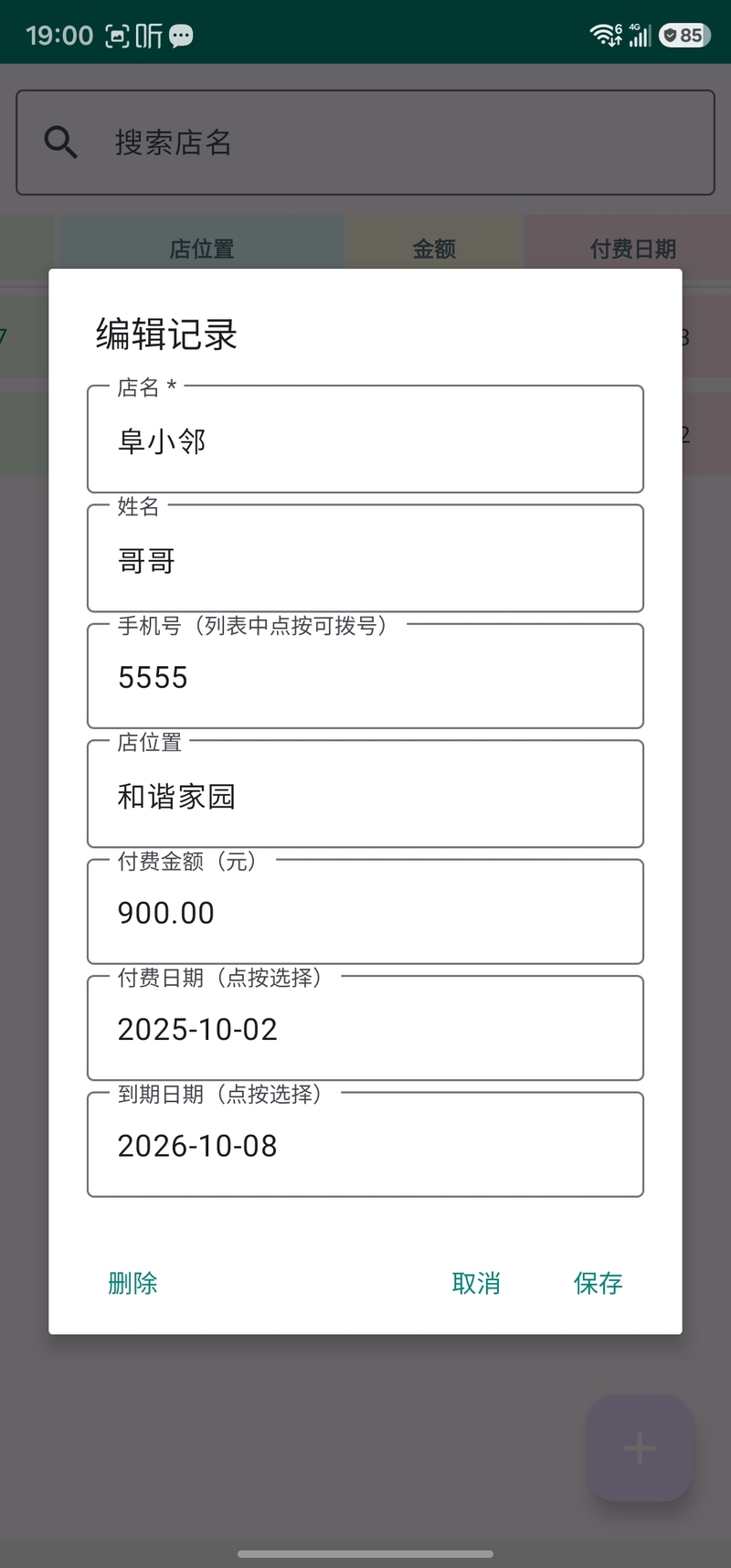
Task: Choose a different 到期日期 date
Action: 365,1144
